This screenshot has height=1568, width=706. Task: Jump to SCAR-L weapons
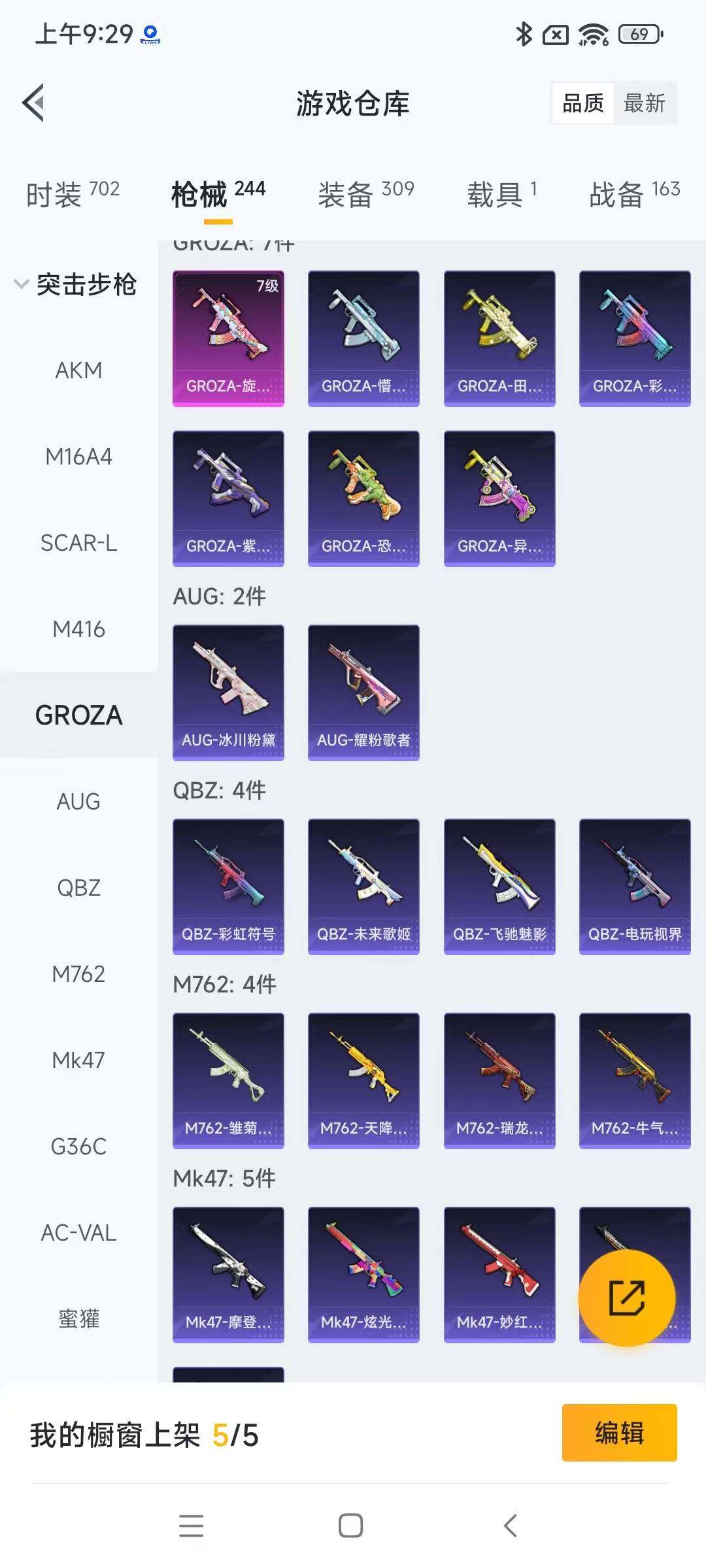(x=78, y=543)
